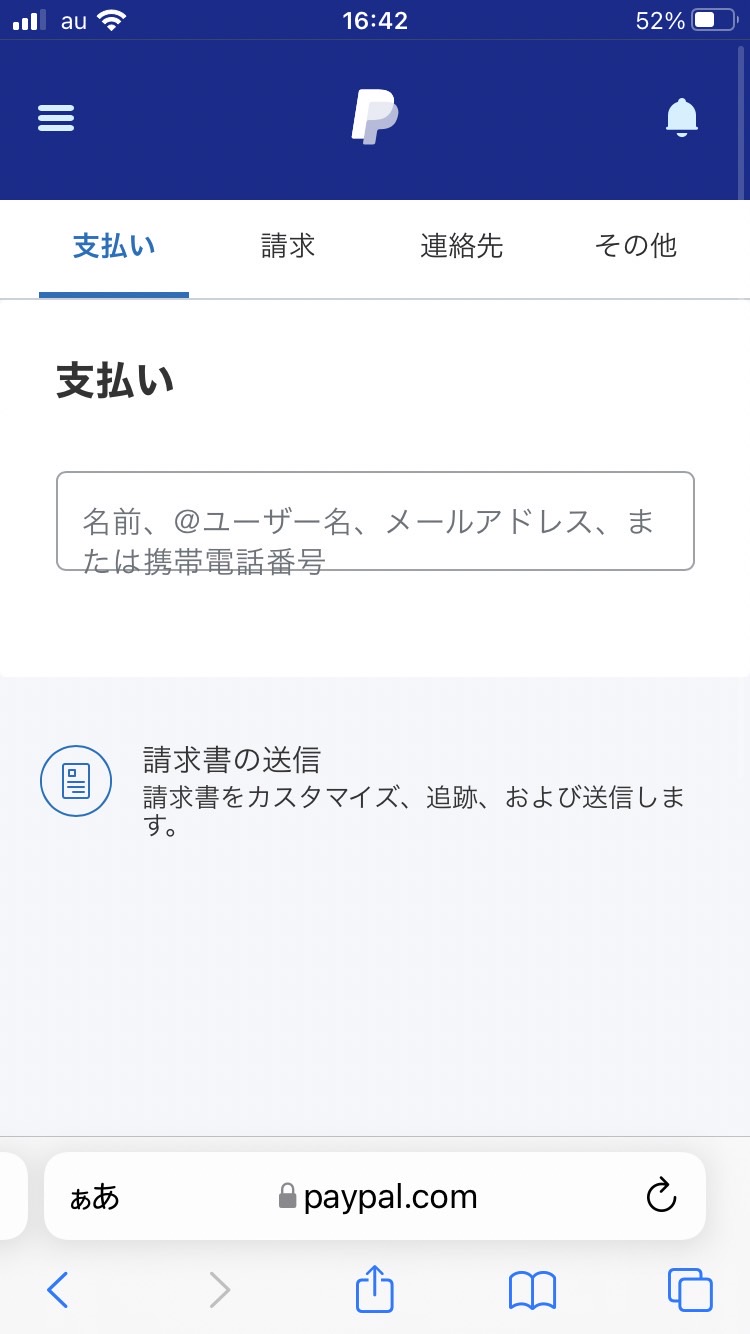Open the ぁあ reader settings
The image size is (750, 1334).
[95, 1197]
